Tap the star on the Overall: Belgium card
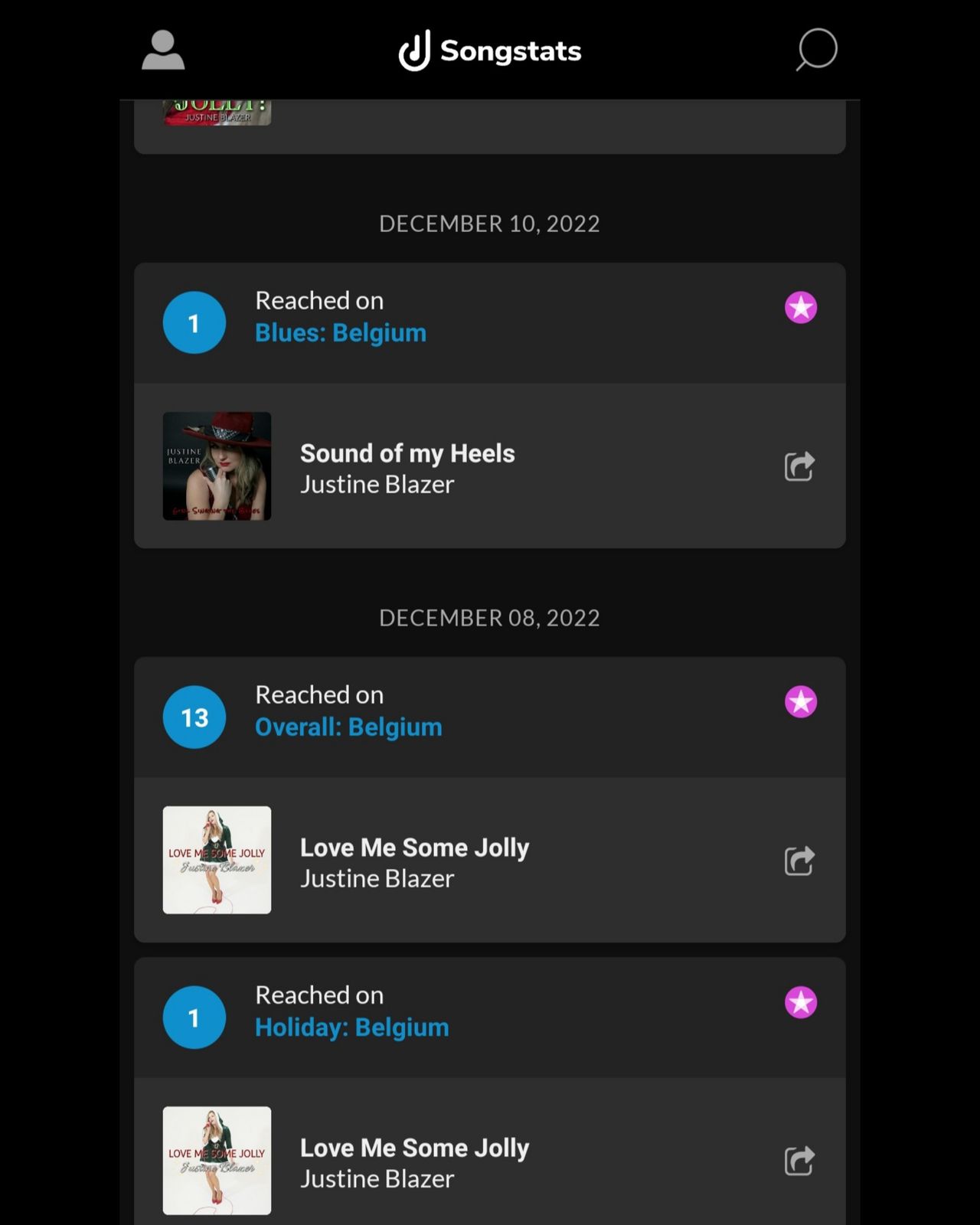 pyautogui.click(x=801, y=702)
